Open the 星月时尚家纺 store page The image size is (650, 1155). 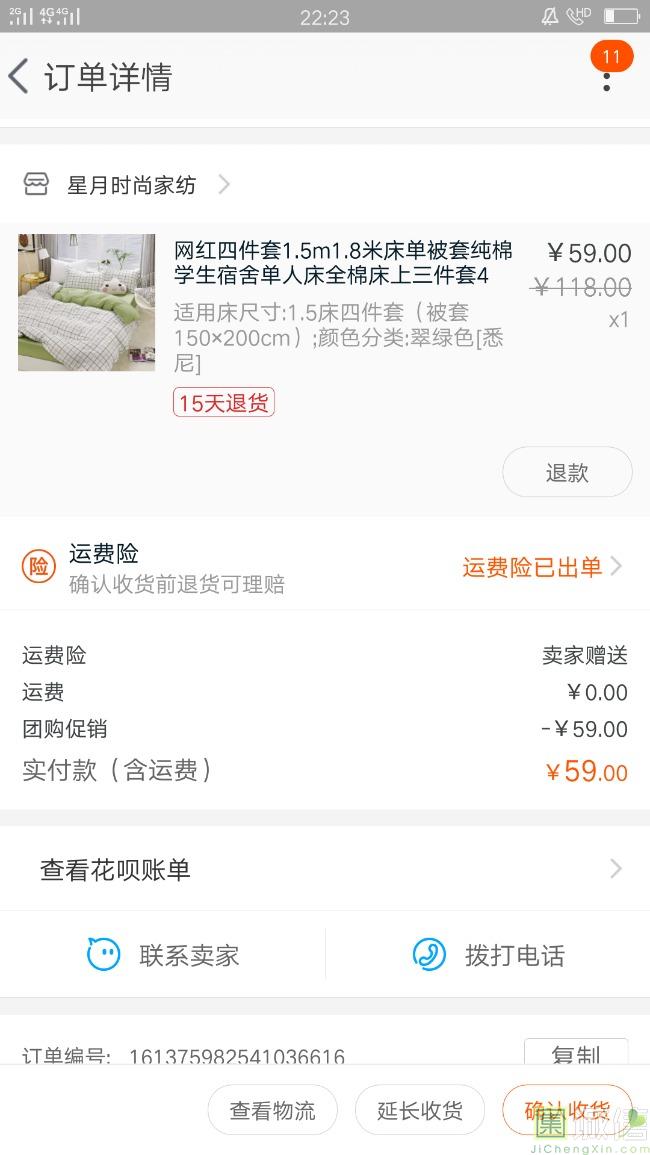(x=131, y=185)
